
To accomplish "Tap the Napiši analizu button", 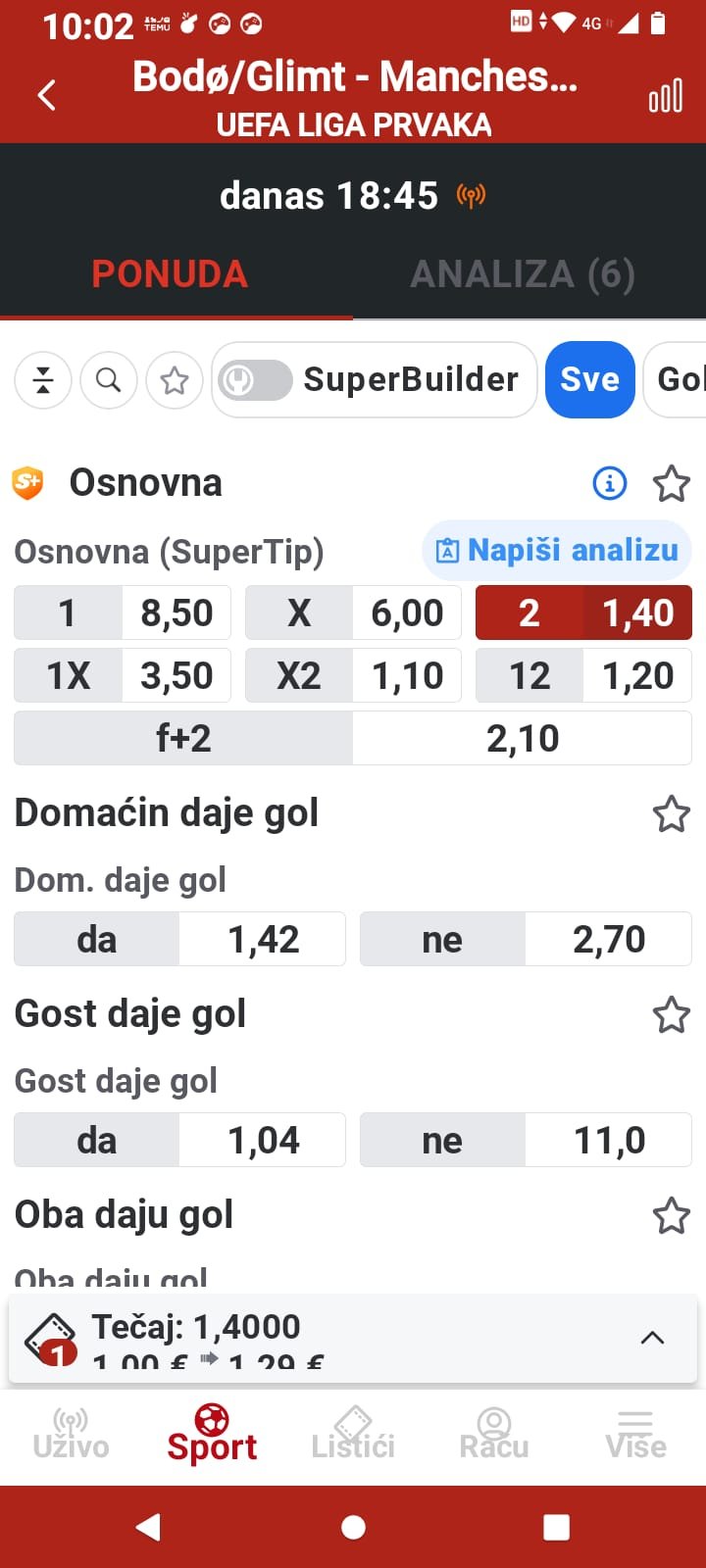I will coord(557,551).
